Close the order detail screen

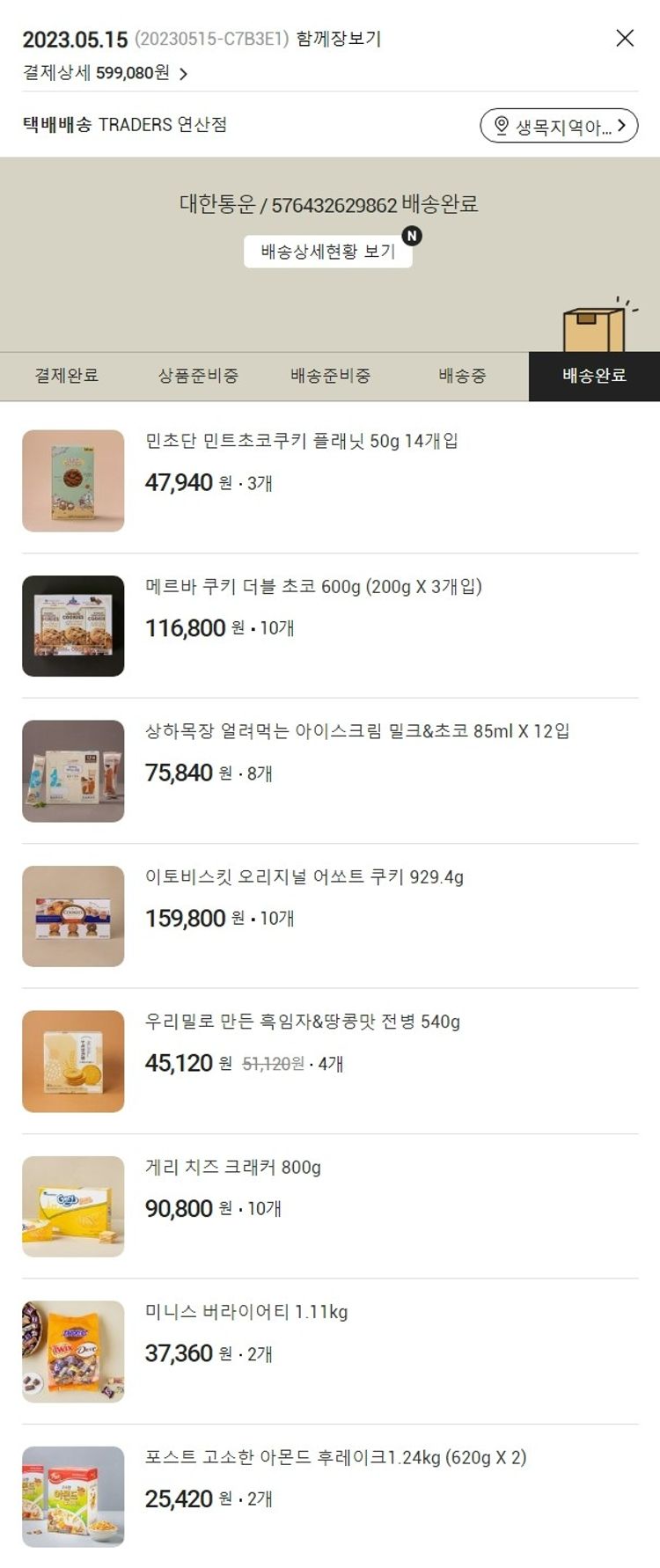click(x=625, y=38)
